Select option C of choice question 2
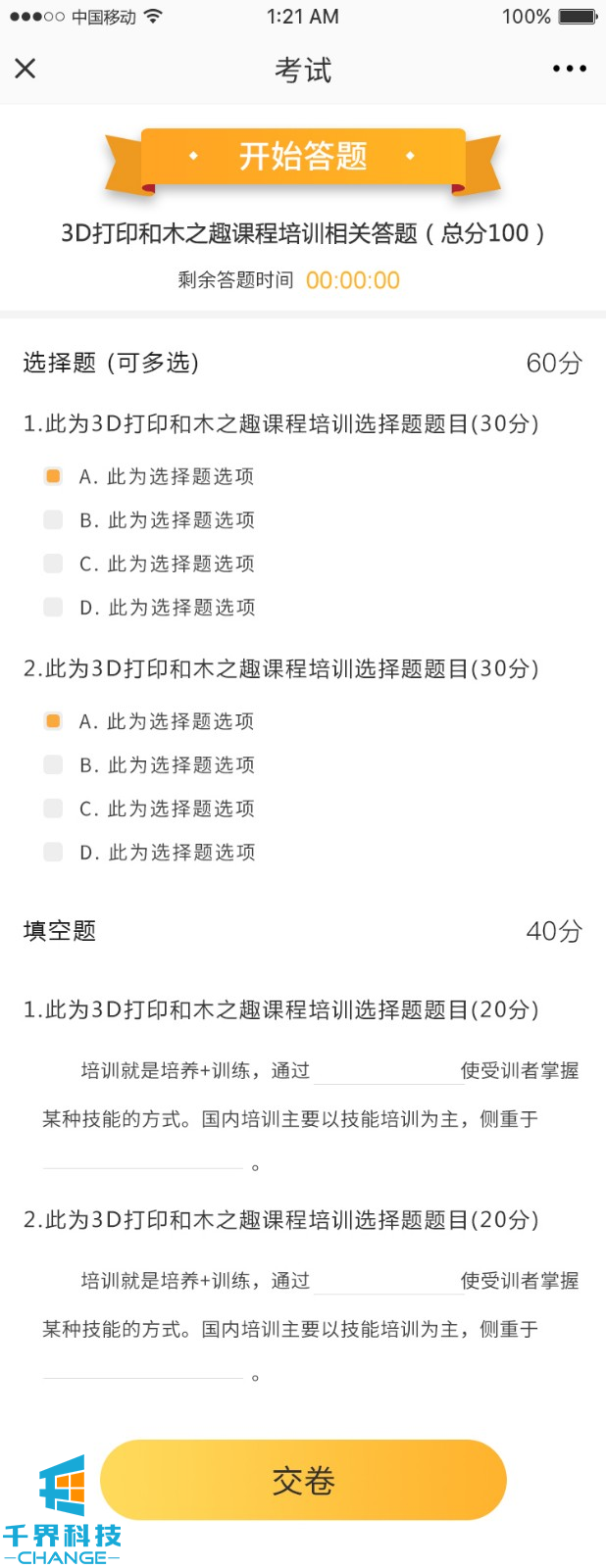 pos(53,808)
